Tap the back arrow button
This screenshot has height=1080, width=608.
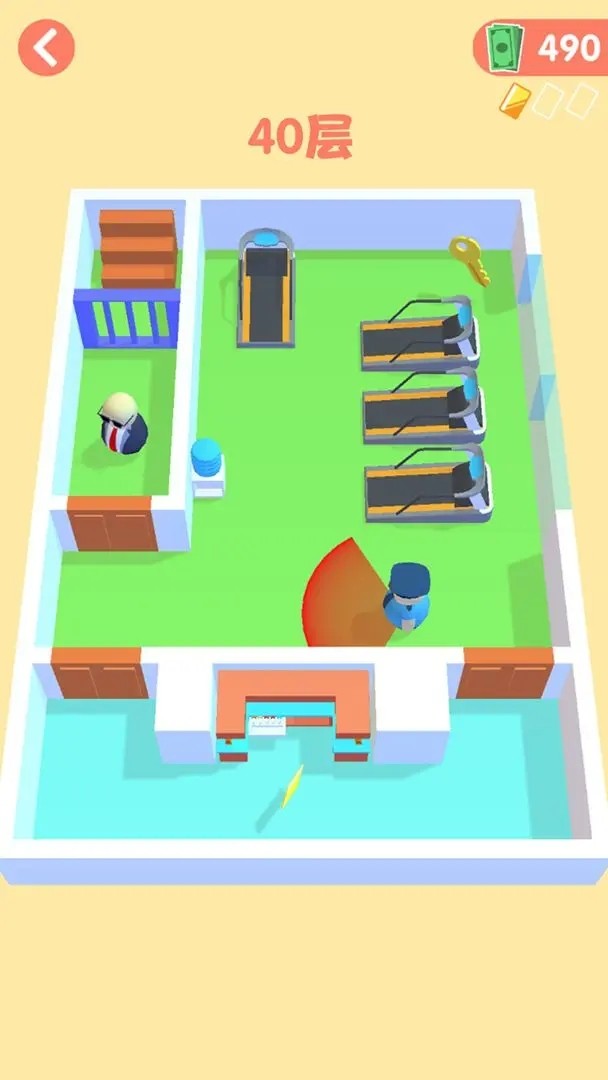coord(46,46)
